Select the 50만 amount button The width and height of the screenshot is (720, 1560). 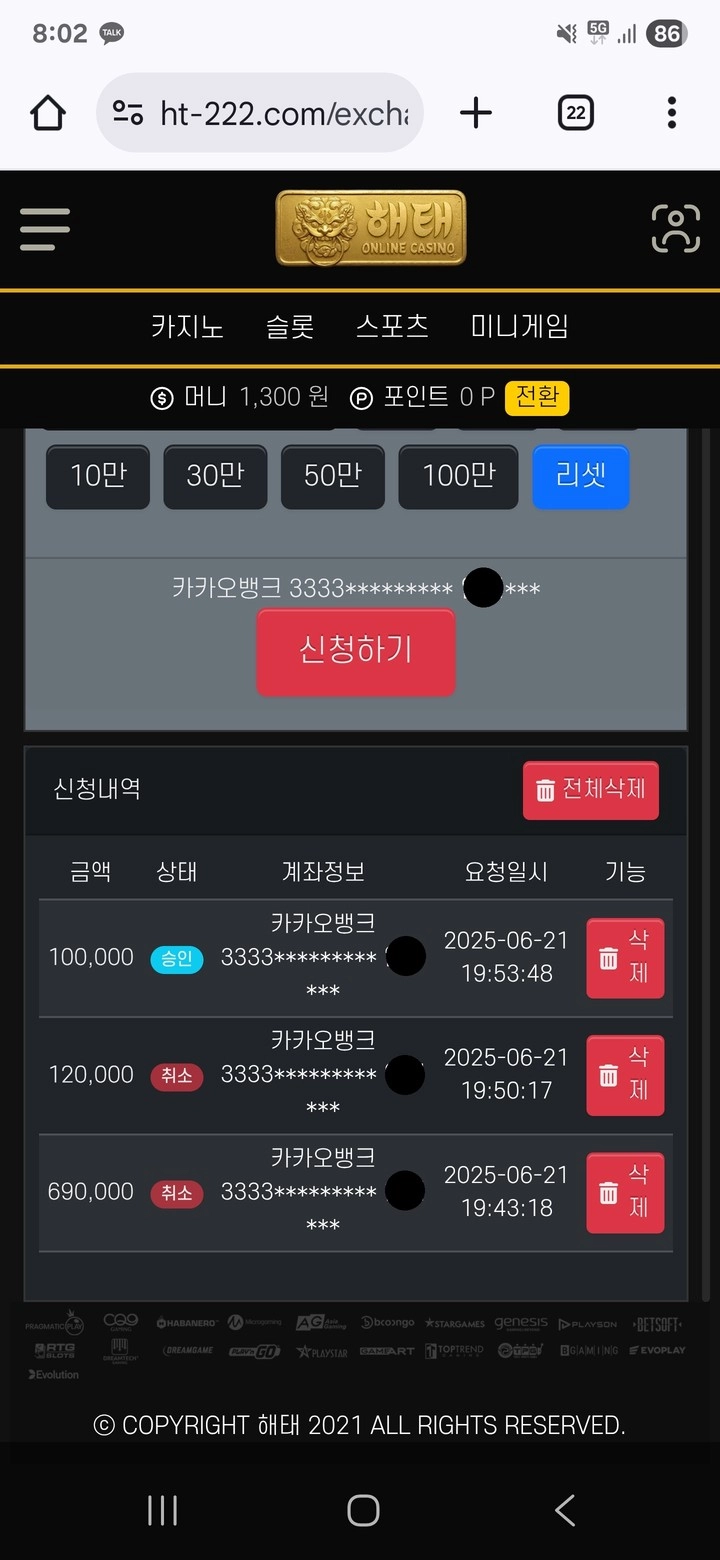(332, 476)
